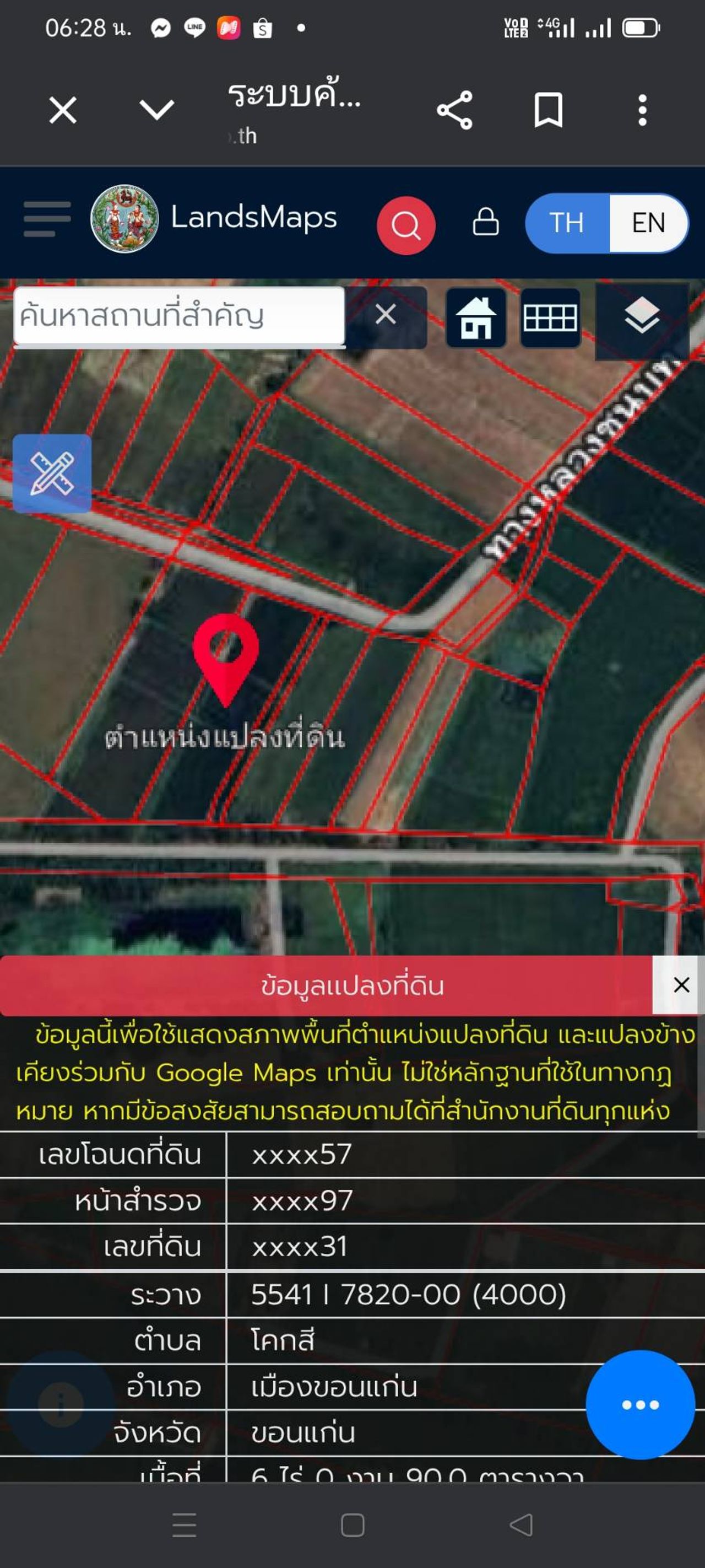Screen dimensions: 705x1568
Task: Close the in-app browser page
Action: tap(63, 110)
